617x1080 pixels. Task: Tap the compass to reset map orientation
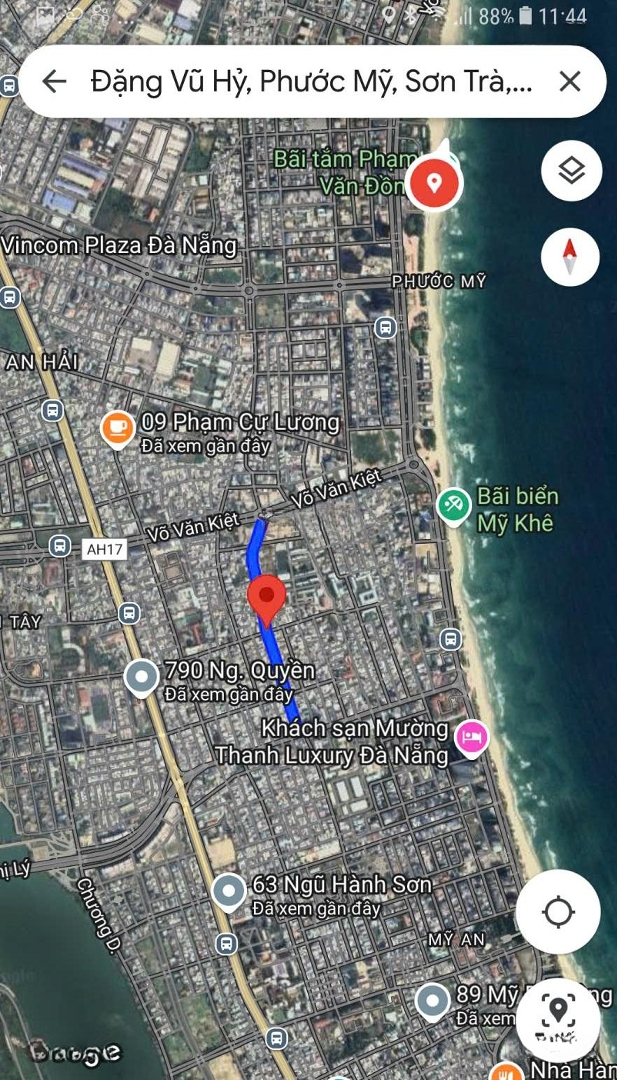570,257
